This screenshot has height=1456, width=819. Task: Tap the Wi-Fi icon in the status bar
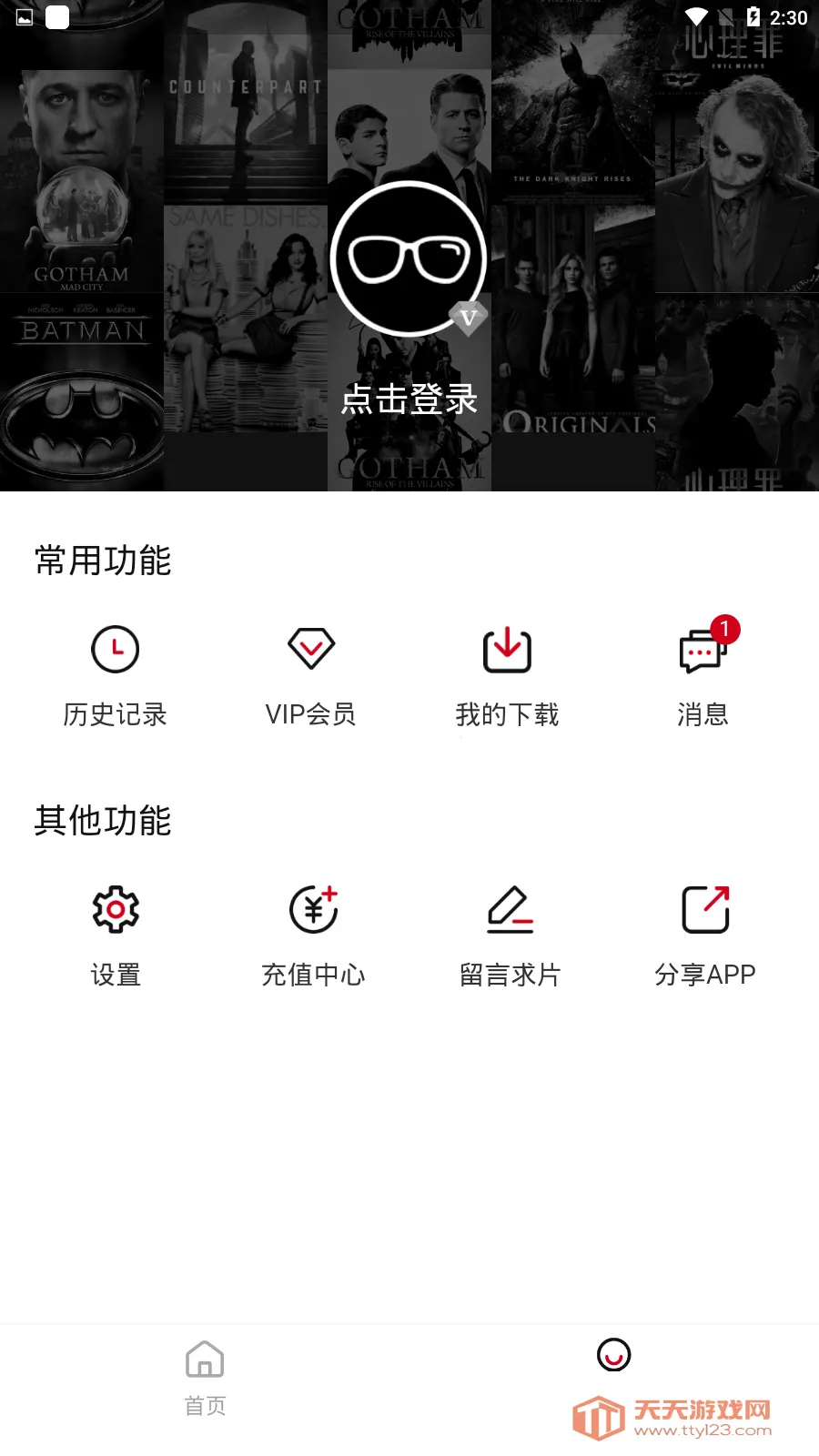(696, 15)
